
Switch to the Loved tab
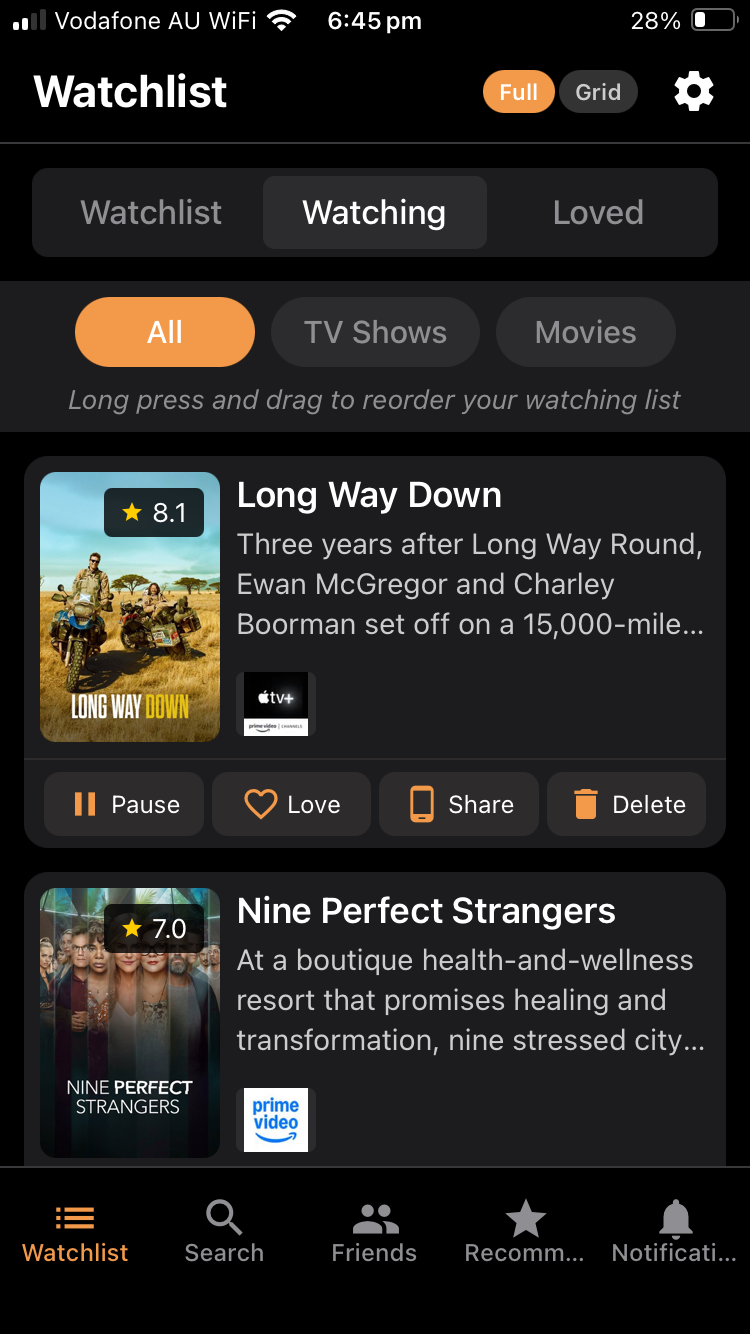point(598,212)
